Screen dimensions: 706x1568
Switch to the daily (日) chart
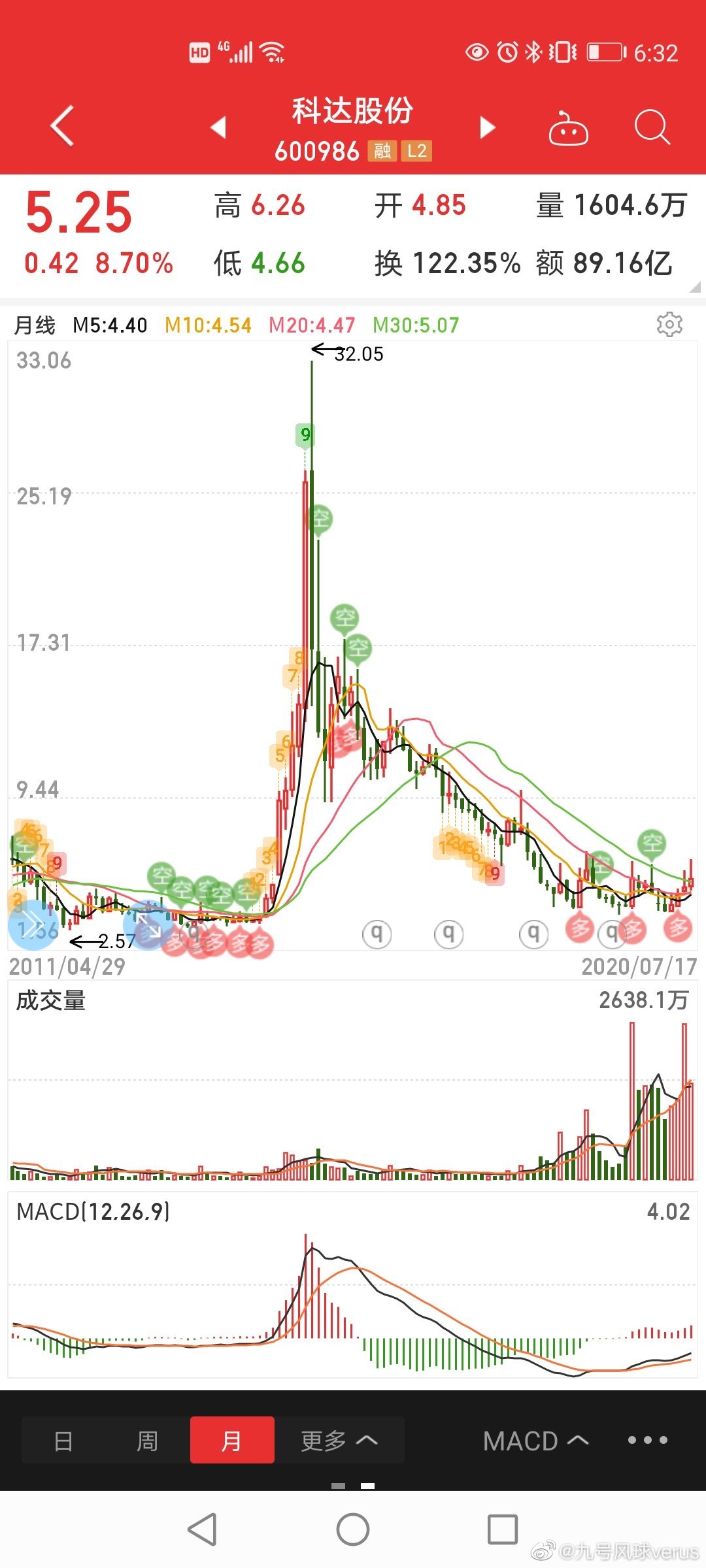pyautogui.click(x=63, y=1441)
